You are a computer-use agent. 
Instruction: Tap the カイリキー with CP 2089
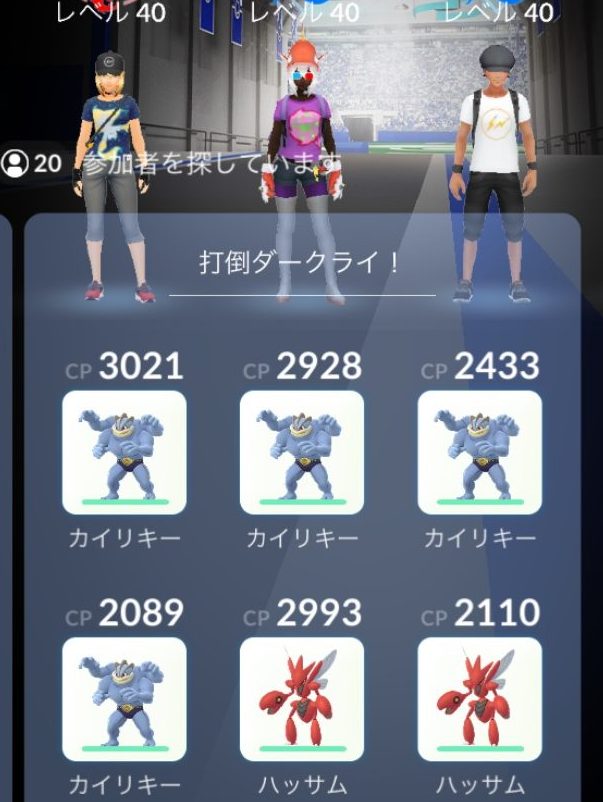[x=124, y=698]
